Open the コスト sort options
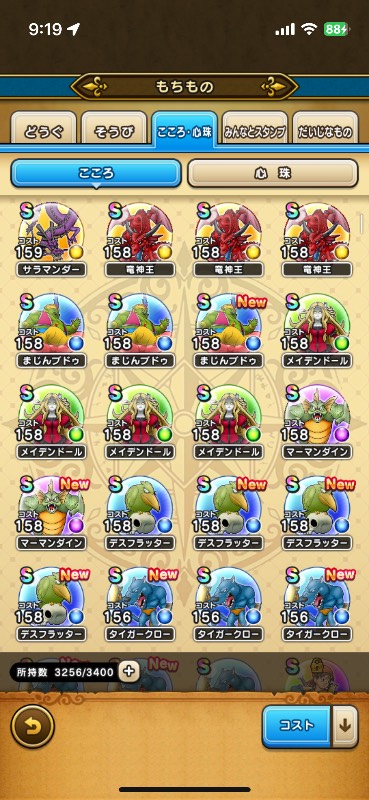Image resolution: width=369 pixels, height=800 pixels. (x=297, y=726)
